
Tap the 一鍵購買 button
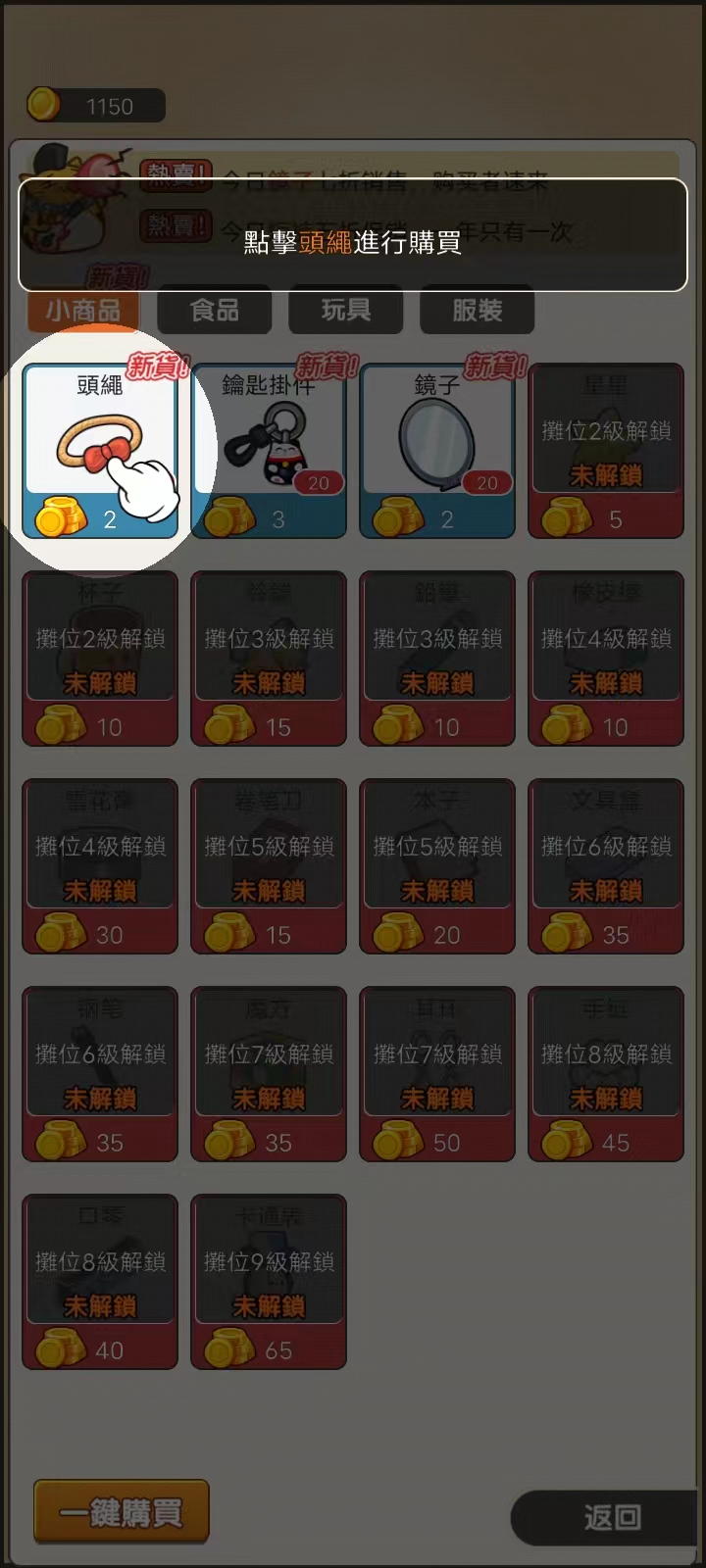122,1512
